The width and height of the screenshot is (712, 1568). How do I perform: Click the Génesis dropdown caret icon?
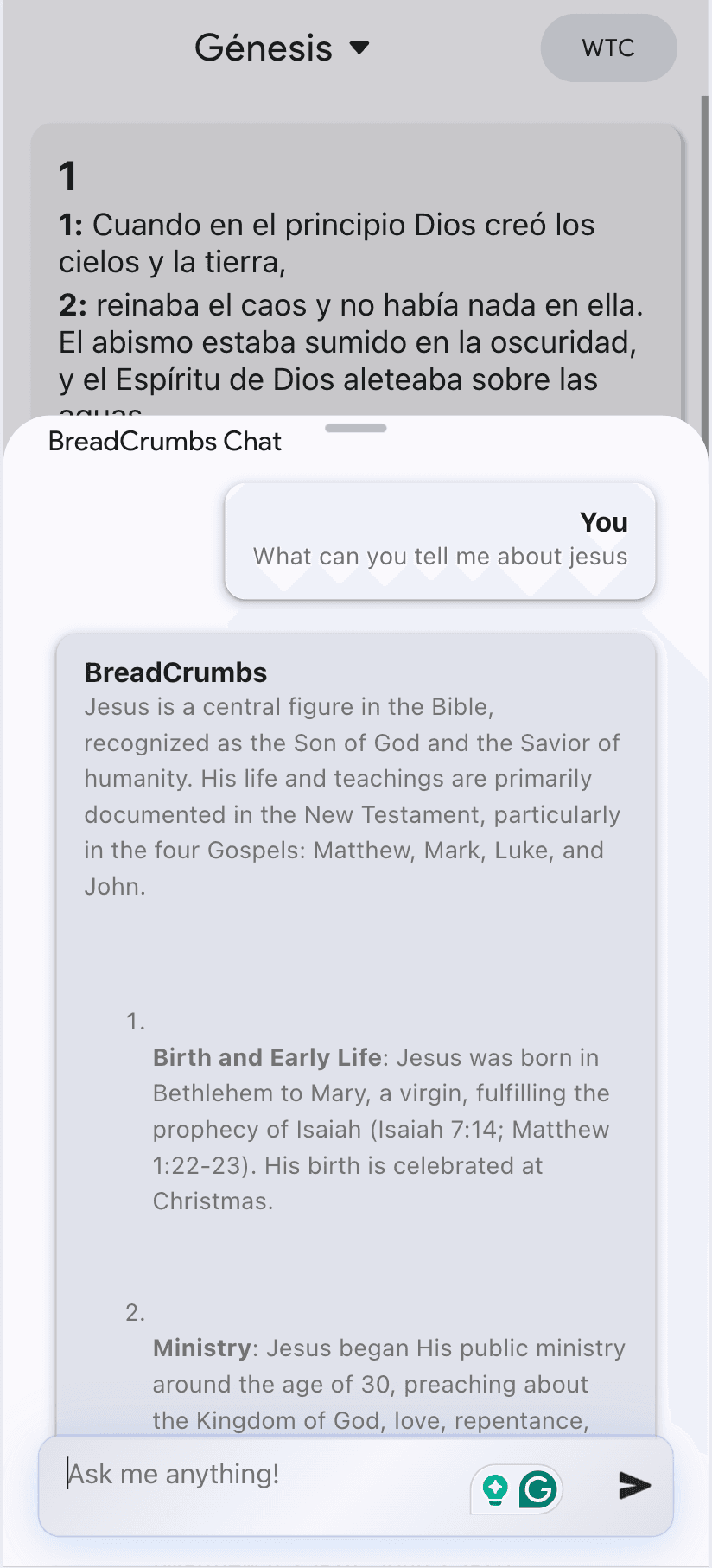point(361,48)
